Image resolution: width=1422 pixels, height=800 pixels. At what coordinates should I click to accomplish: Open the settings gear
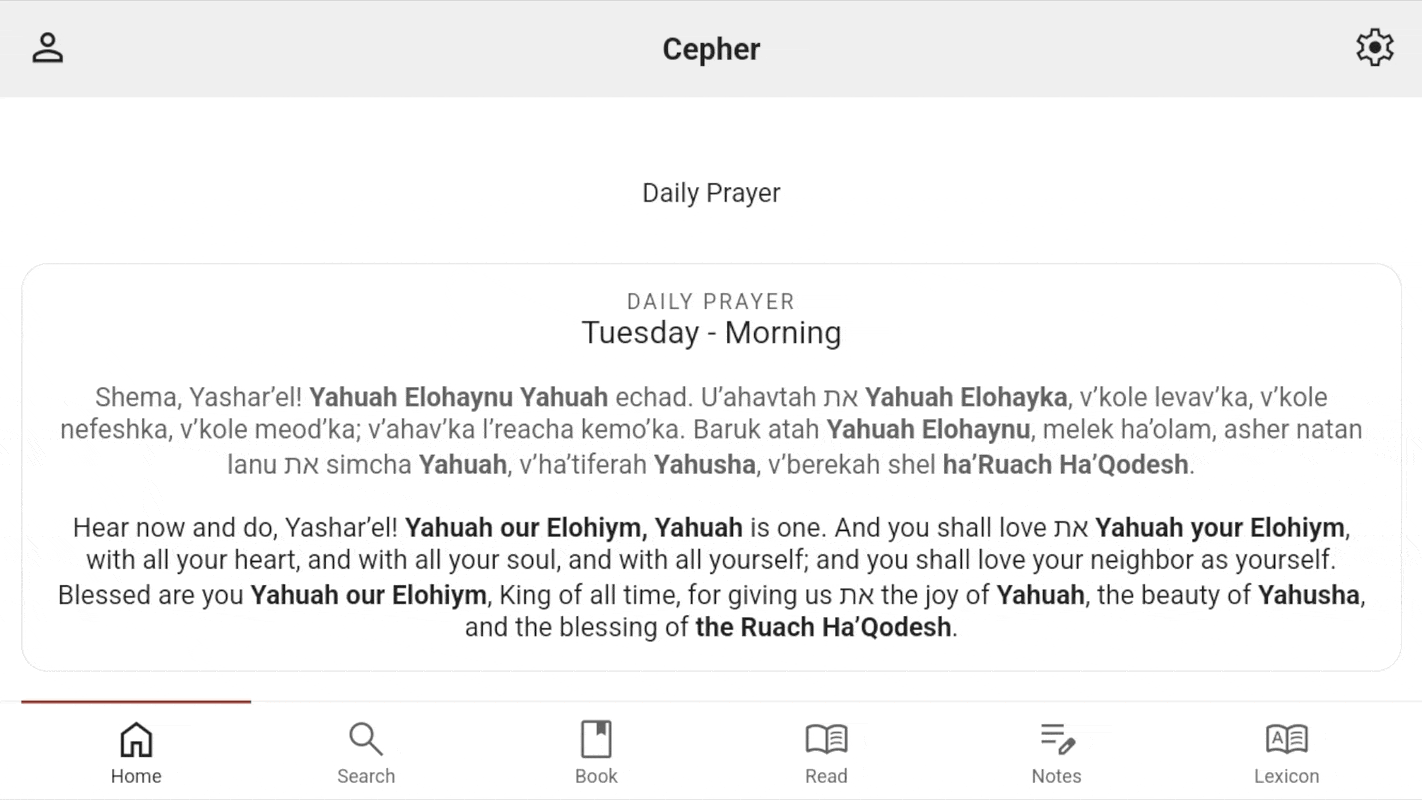1374,48
